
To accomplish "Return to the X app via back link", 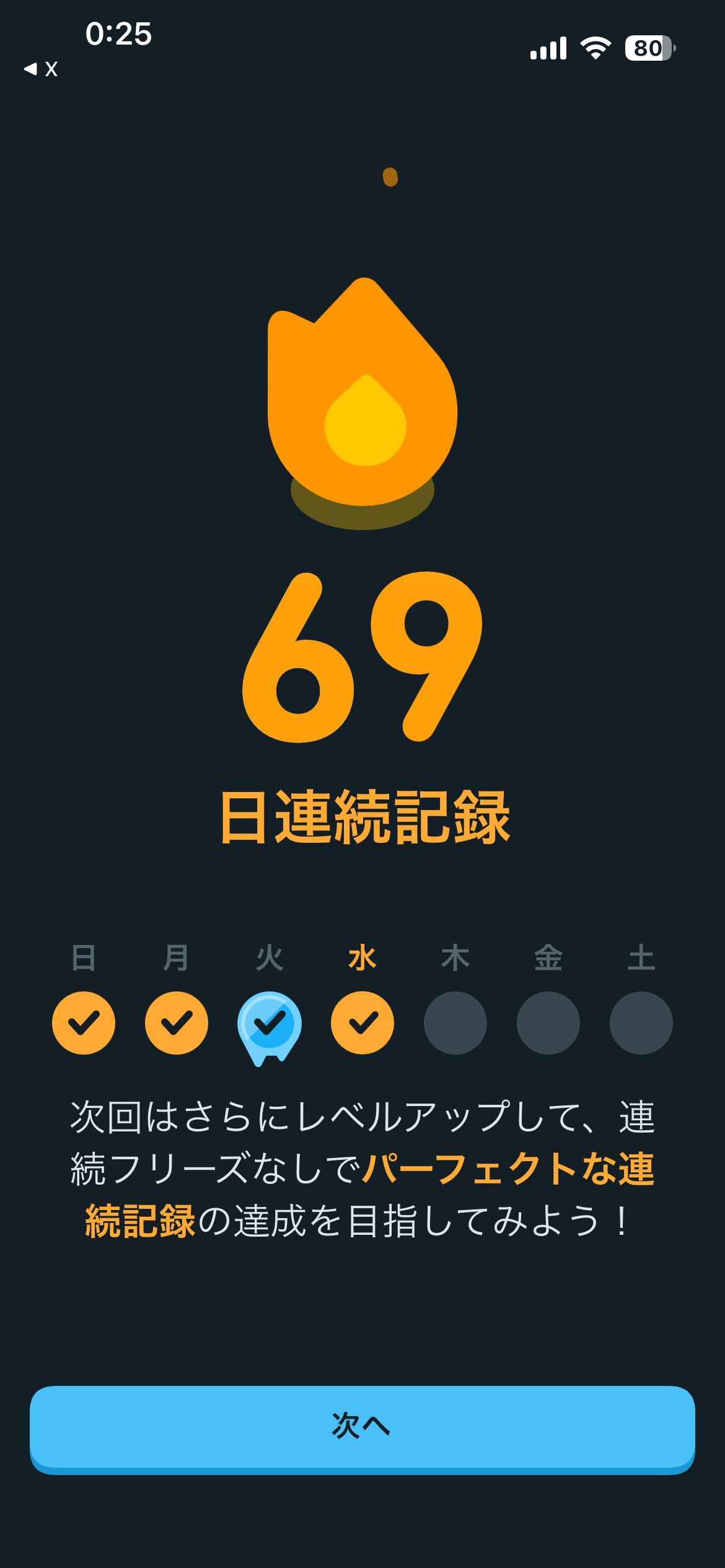I will [x=41, y=69].
